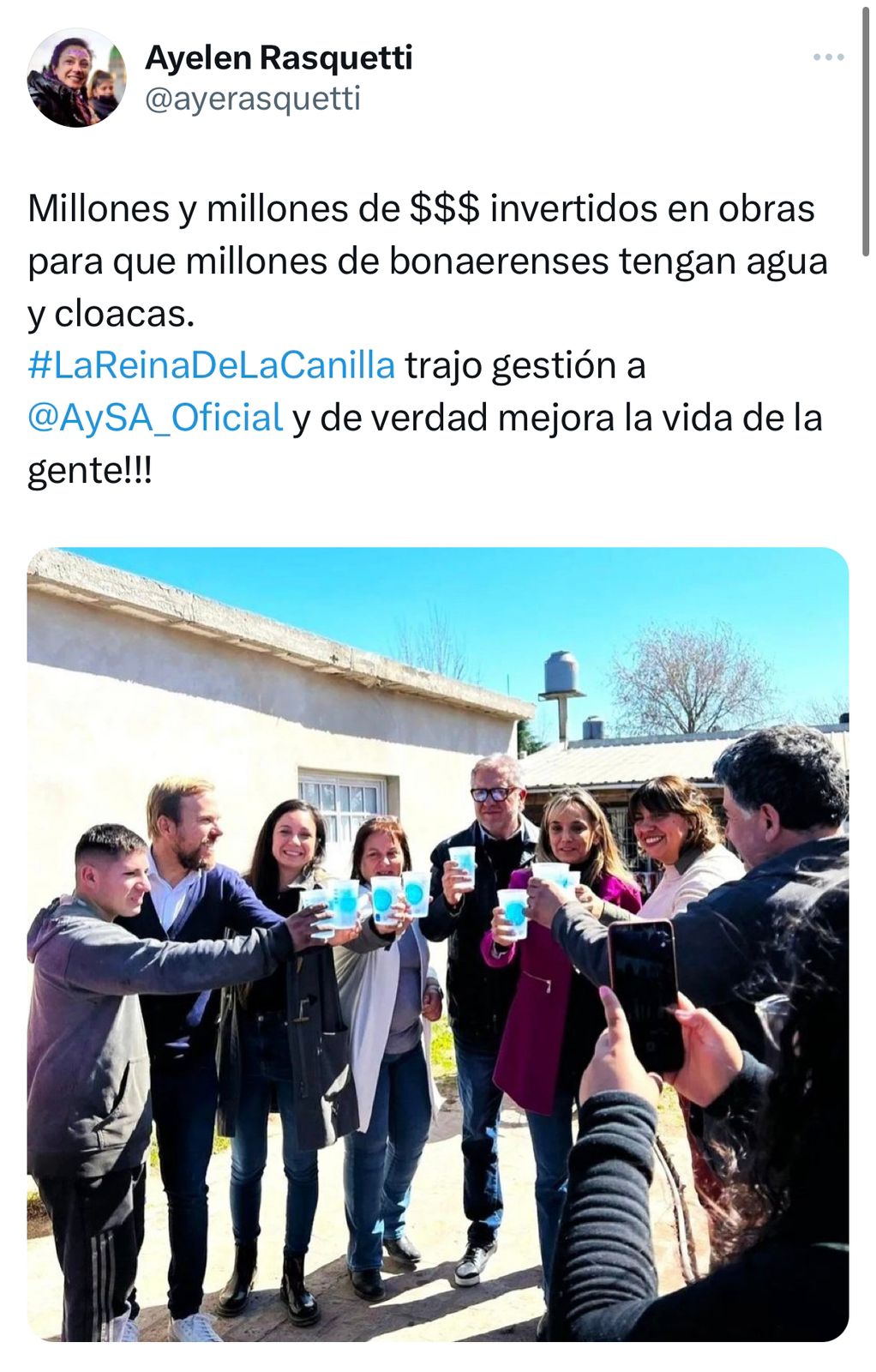Viewport: 876px width, 1372px height.
Task: Open the attached photo of people toasting
Action: 437,943
